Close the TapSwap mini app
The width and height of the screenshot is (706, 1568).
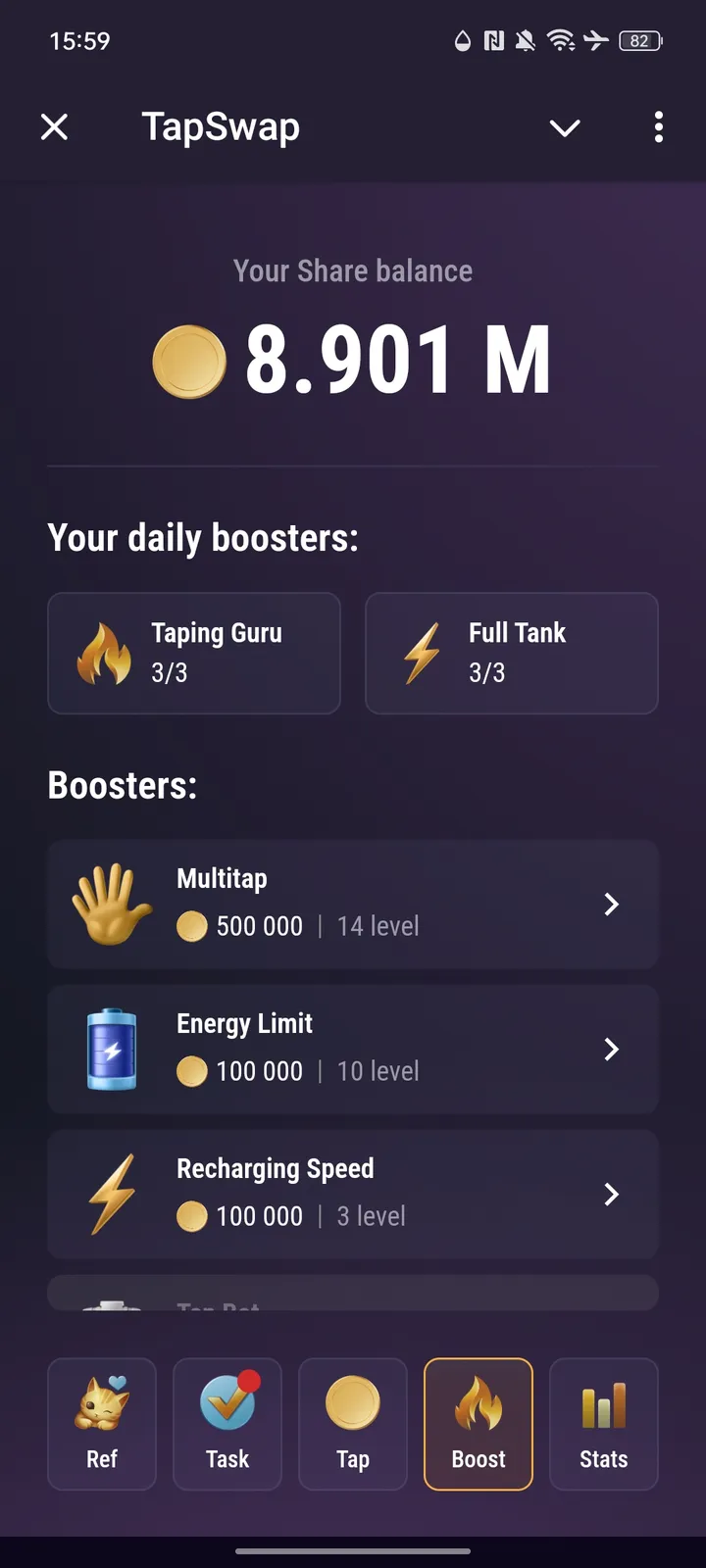pos(55,127)
